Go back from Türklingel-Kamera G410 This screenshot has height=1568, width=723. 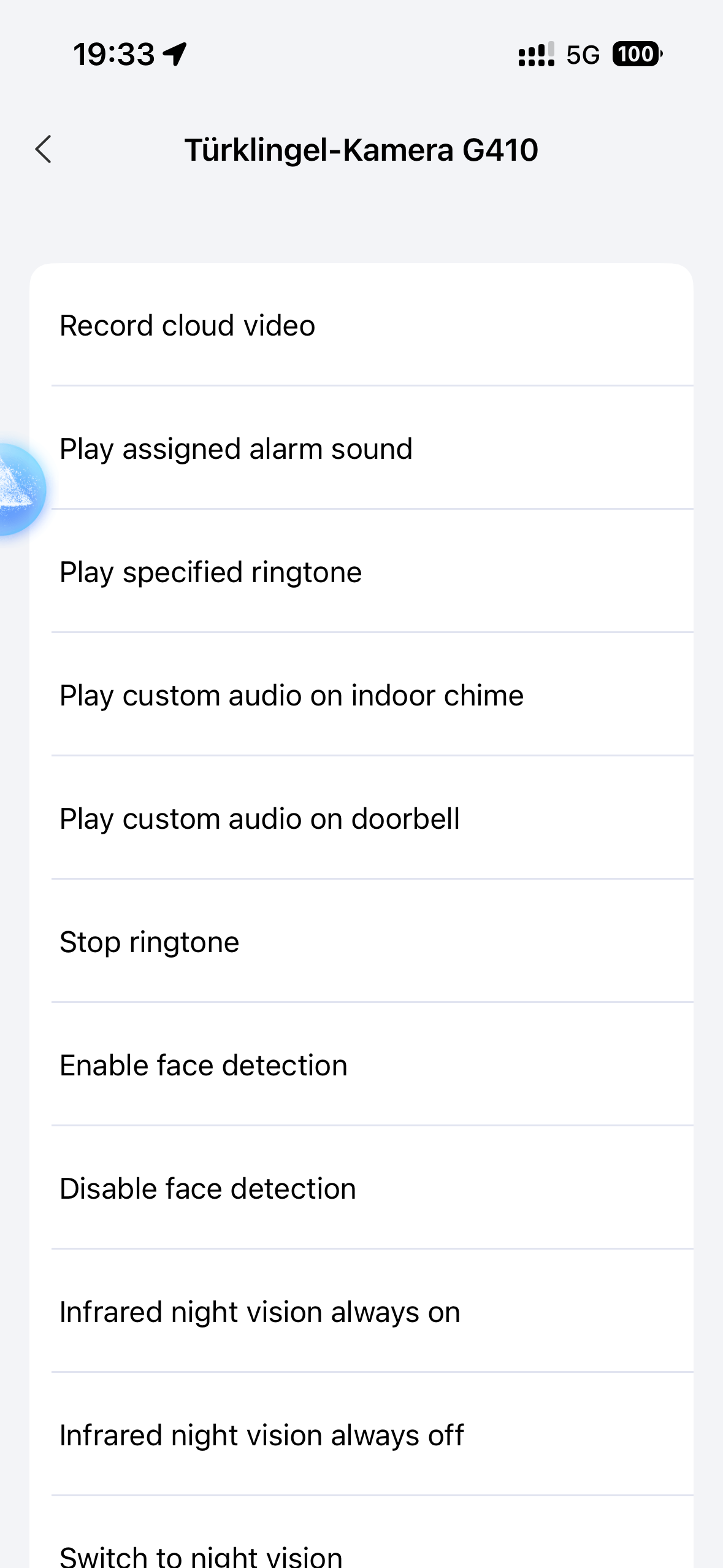44,150
